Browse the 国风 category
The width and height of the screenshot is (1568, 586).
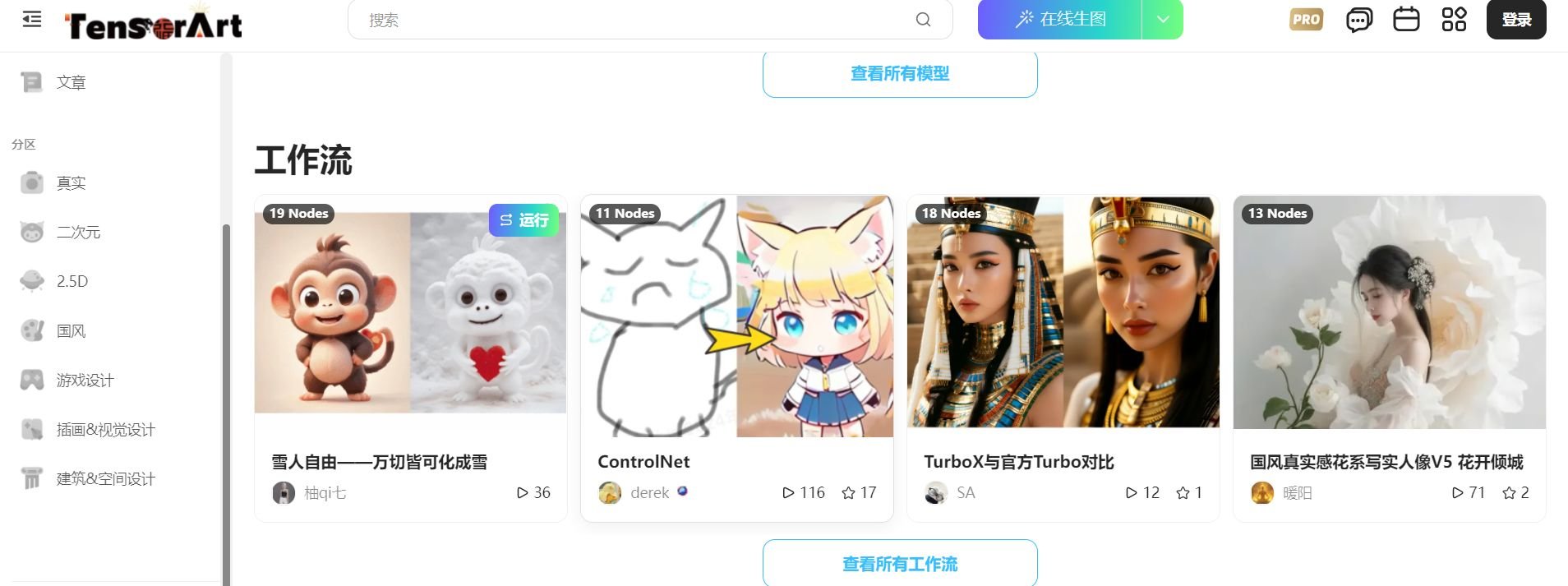71,331
